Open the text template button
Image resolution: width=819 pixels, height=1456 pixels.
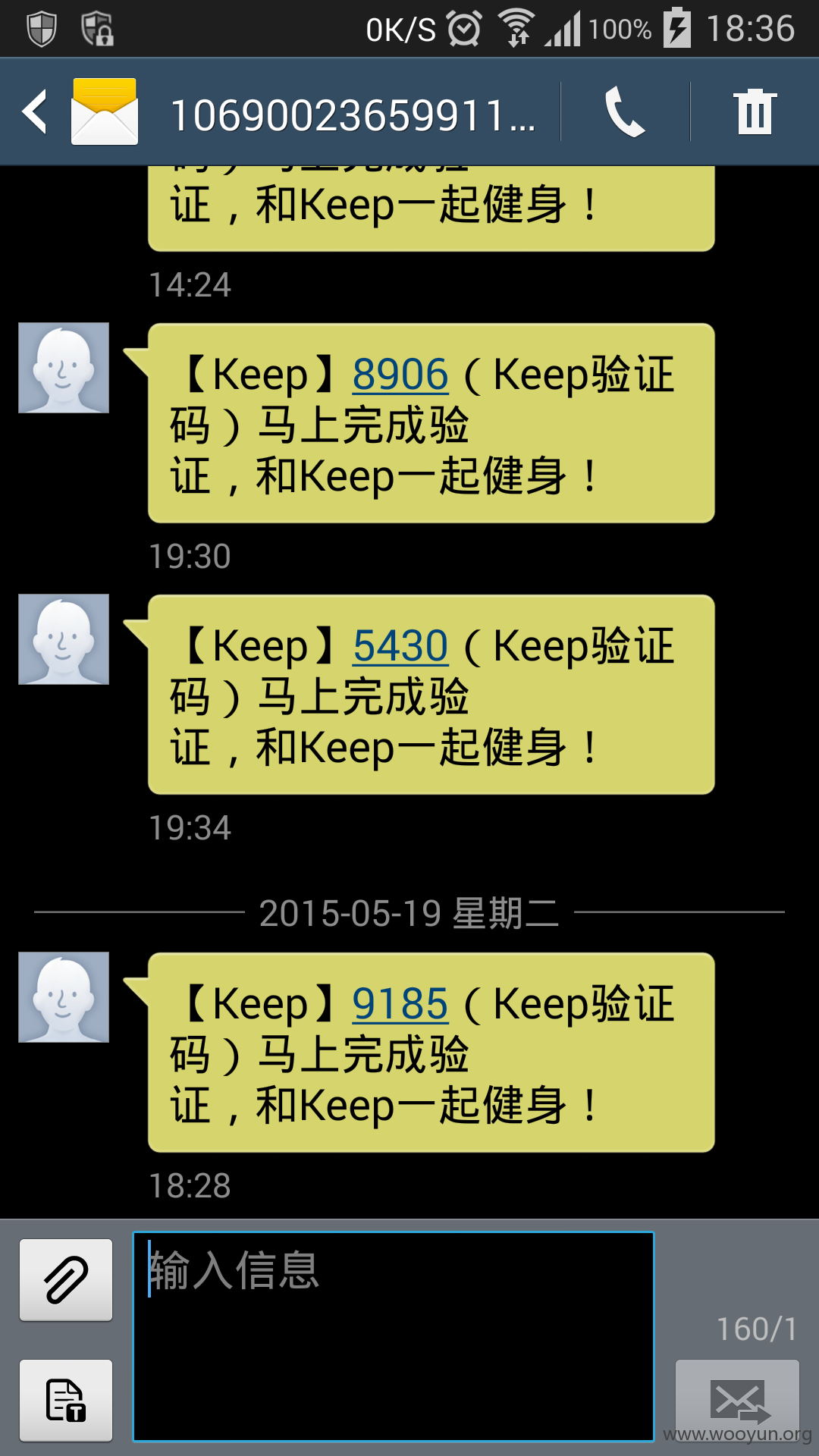[66, 1401]
